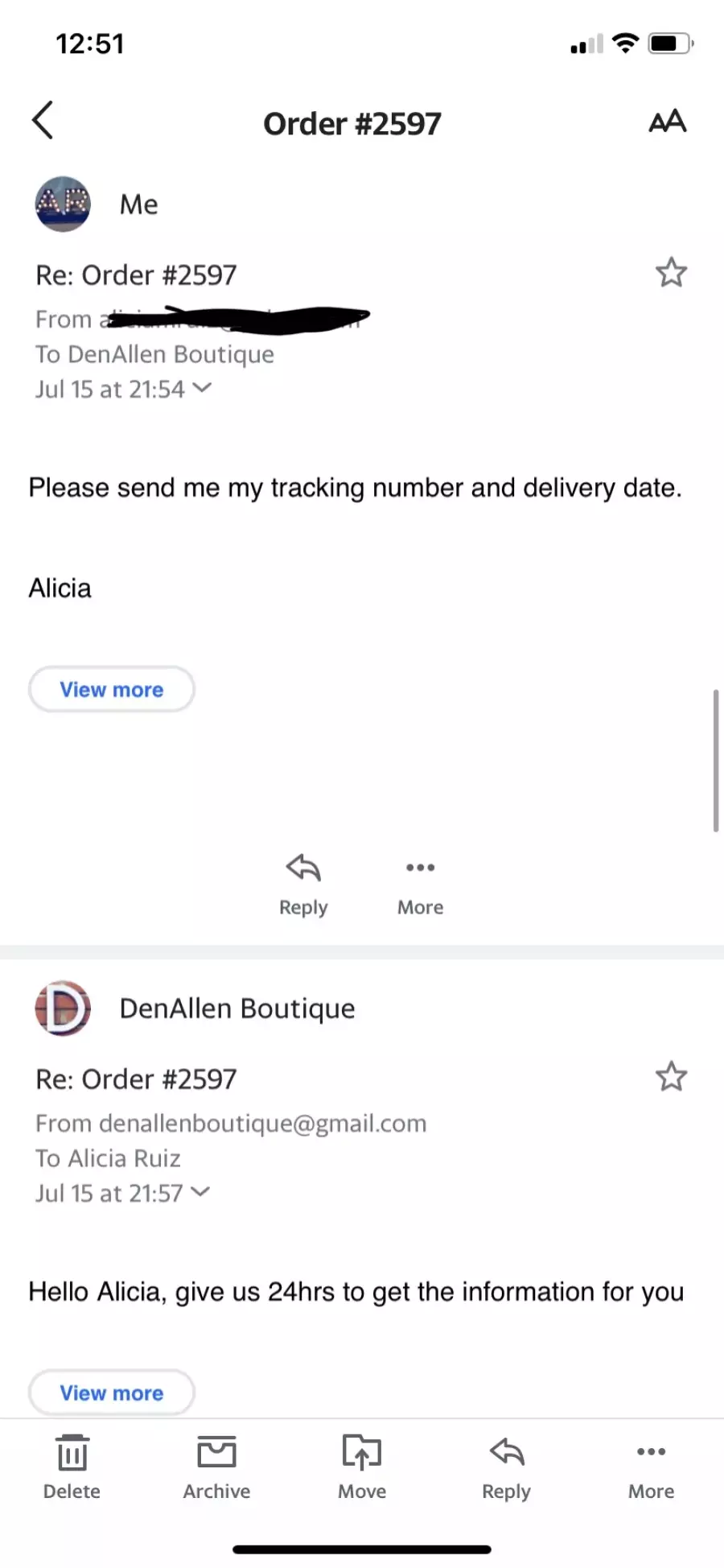Tap View more under Alicia's message

point(112,689)
